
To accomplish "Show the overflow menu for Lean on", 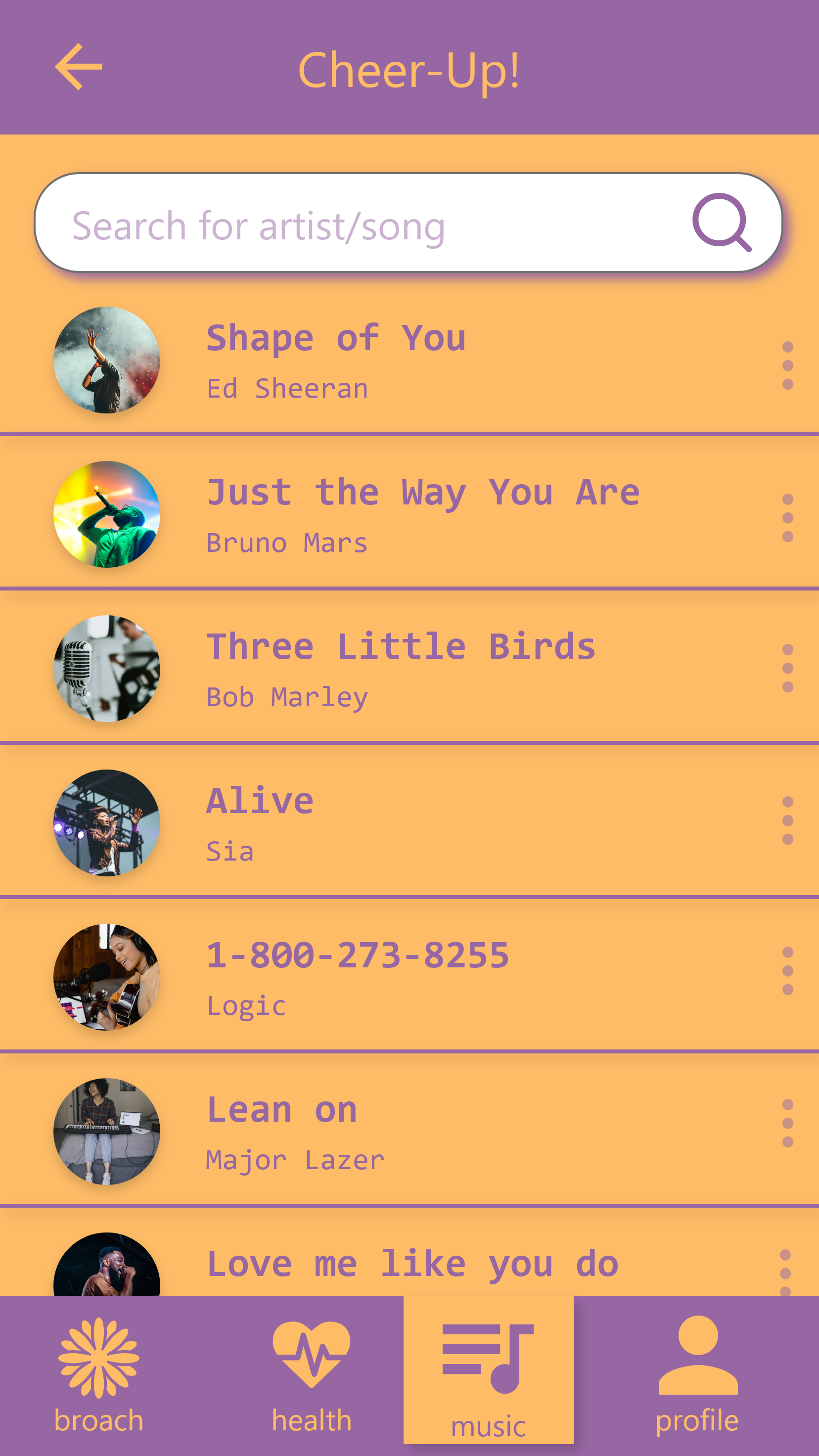I will coord(787,1123).
